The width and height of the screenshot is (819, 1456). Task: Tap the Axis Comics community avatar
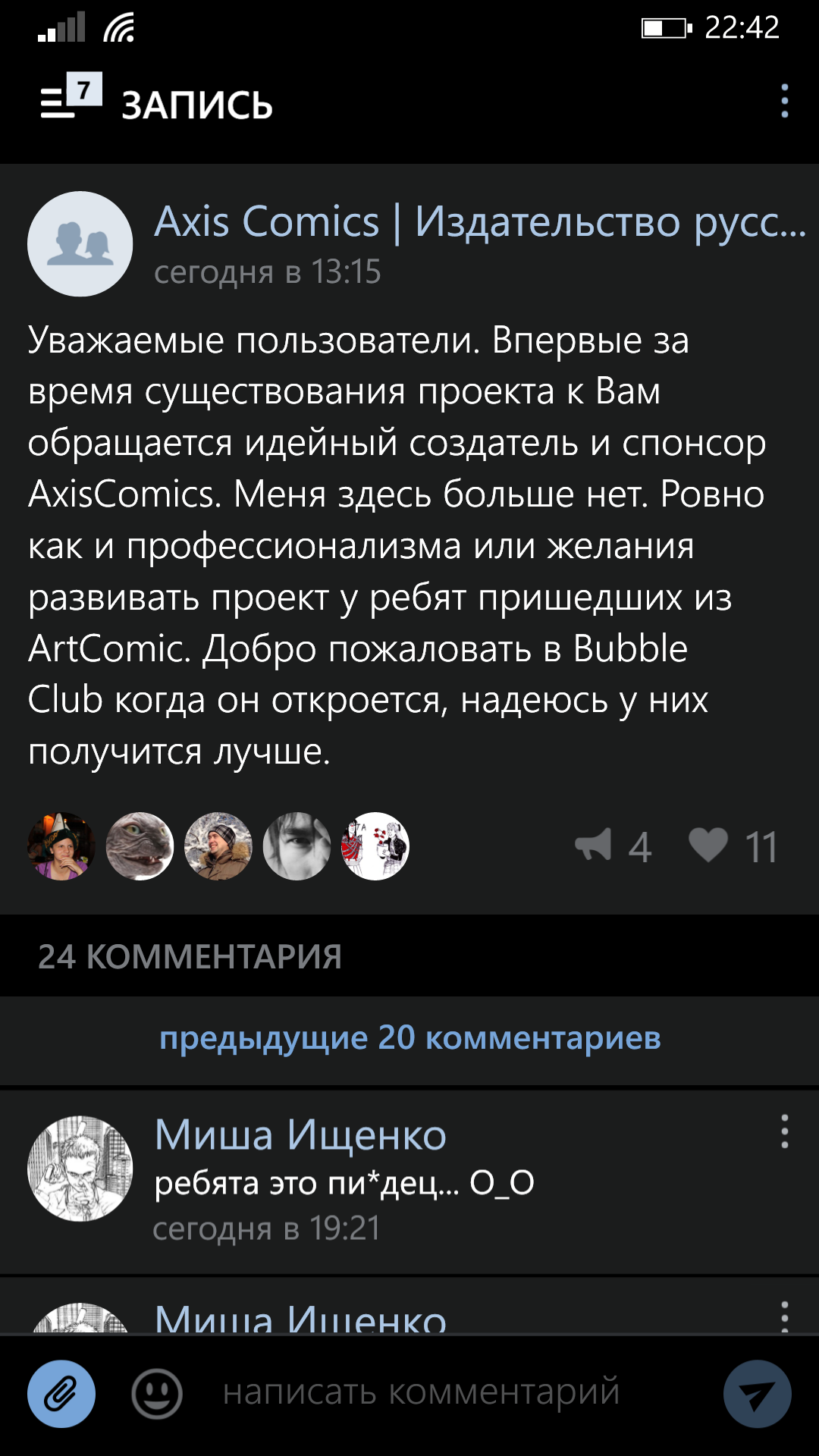(x=80, y=243)
